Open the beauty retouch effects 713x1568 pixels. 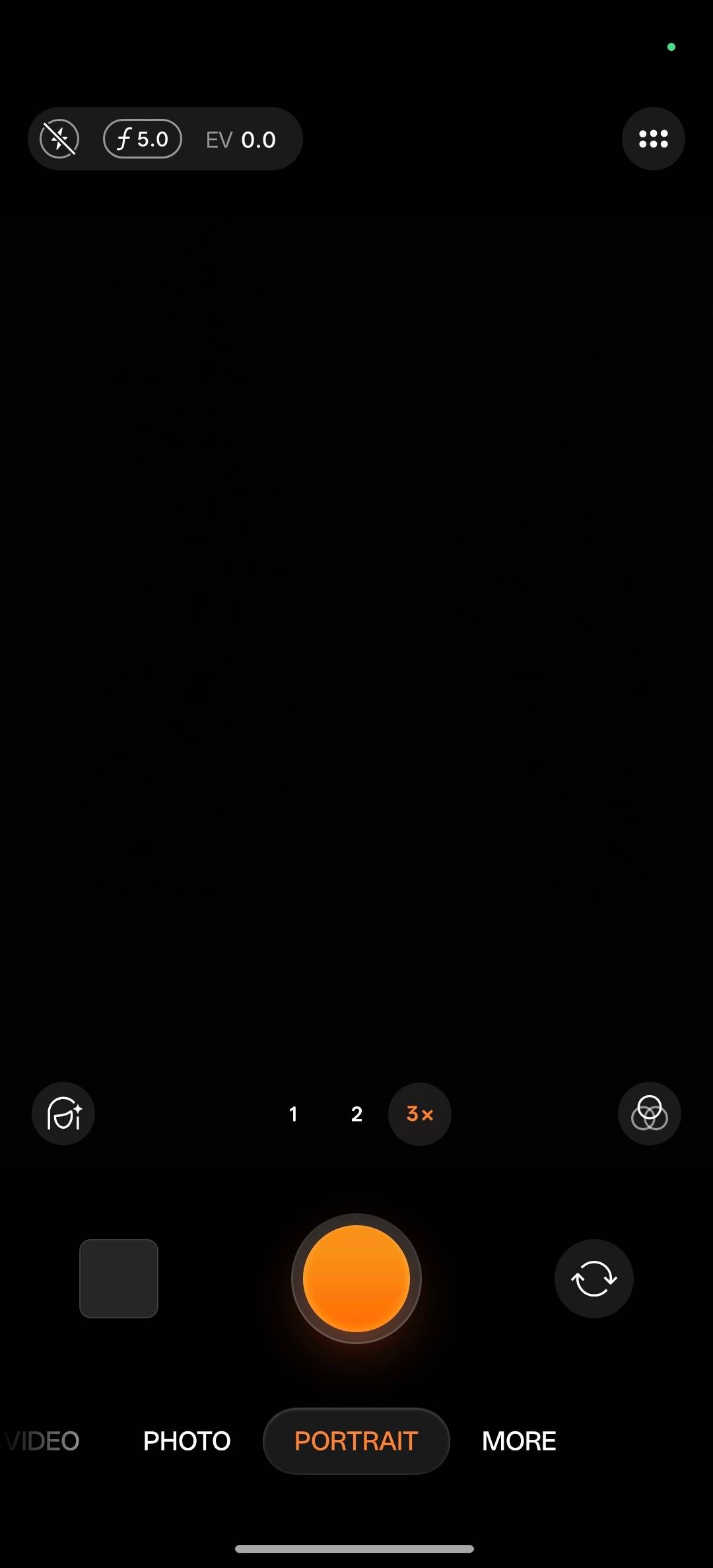pyautogui.click(x=63, y=1114)
